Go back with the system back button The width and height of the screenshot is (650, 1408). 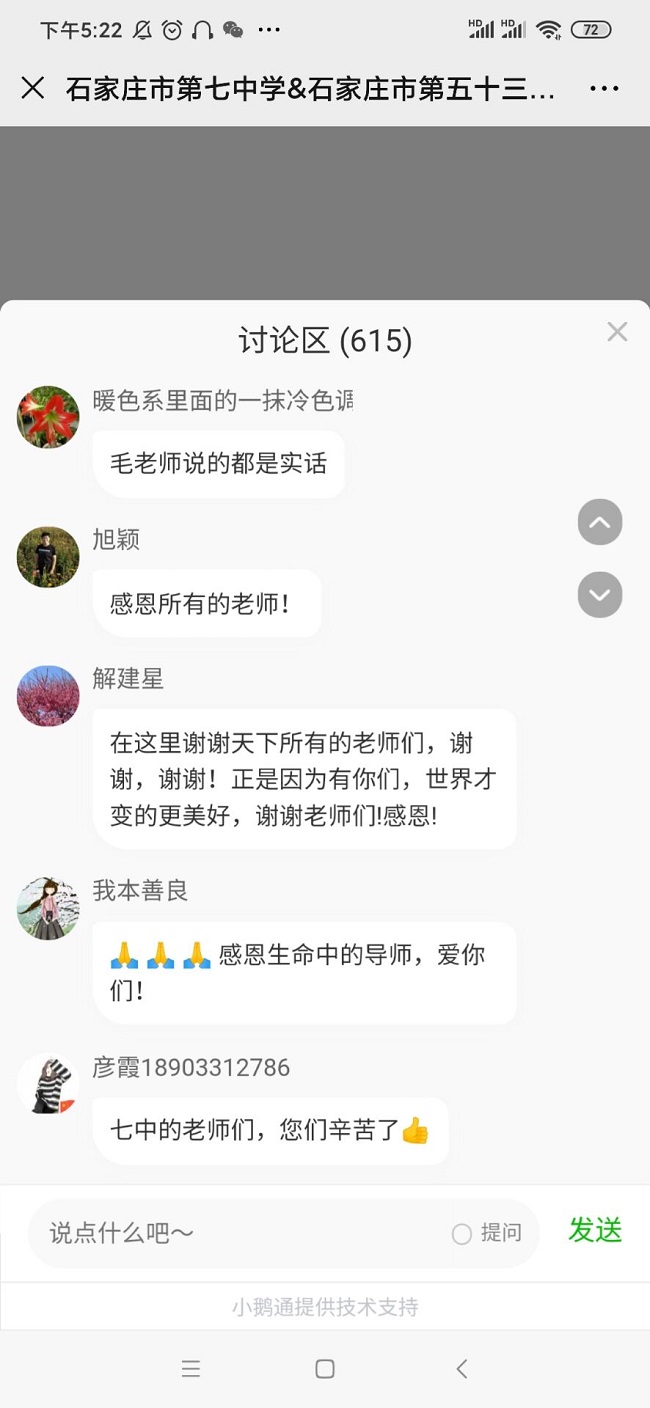pos(461,1369)
